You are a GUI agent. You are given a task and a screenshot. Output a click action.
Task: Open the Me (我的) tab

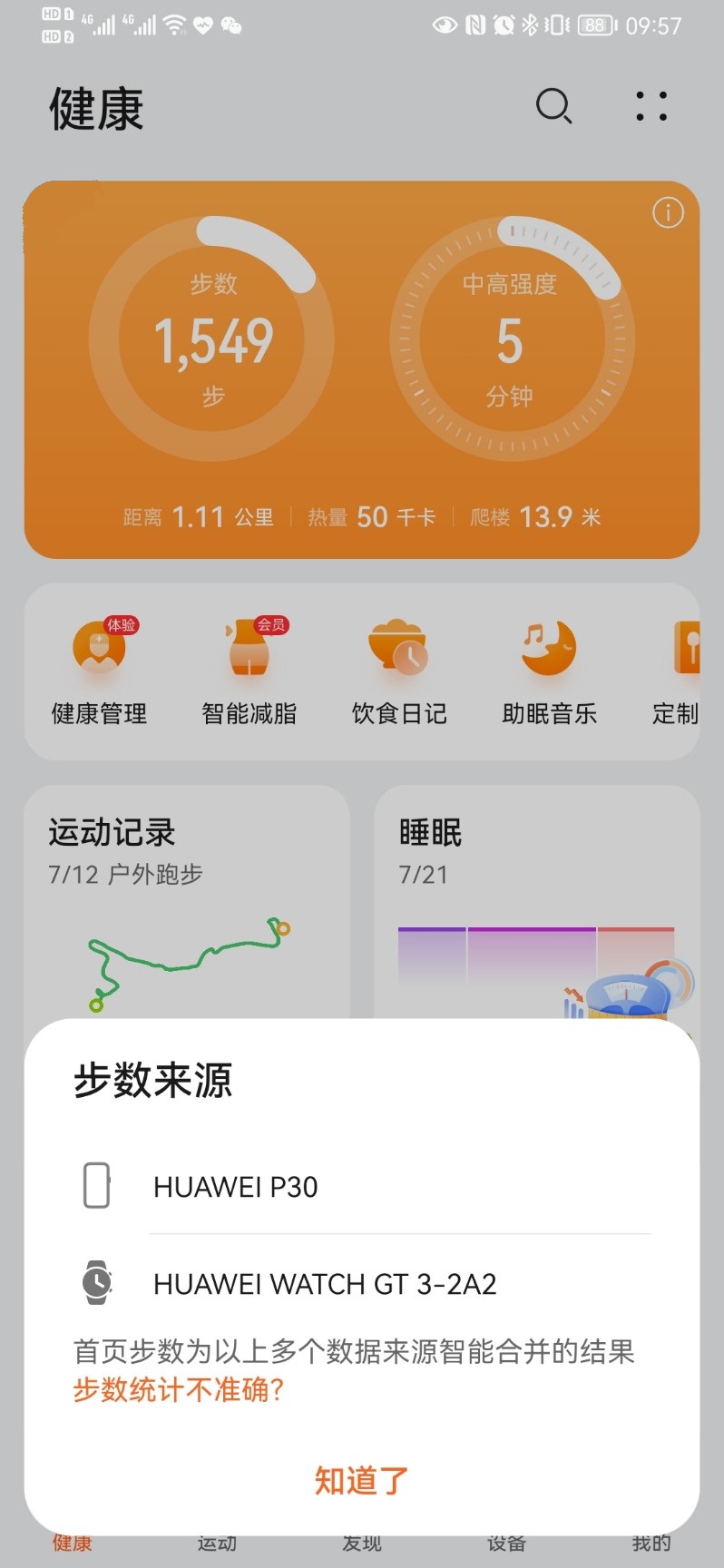(x=650, y=1543)
